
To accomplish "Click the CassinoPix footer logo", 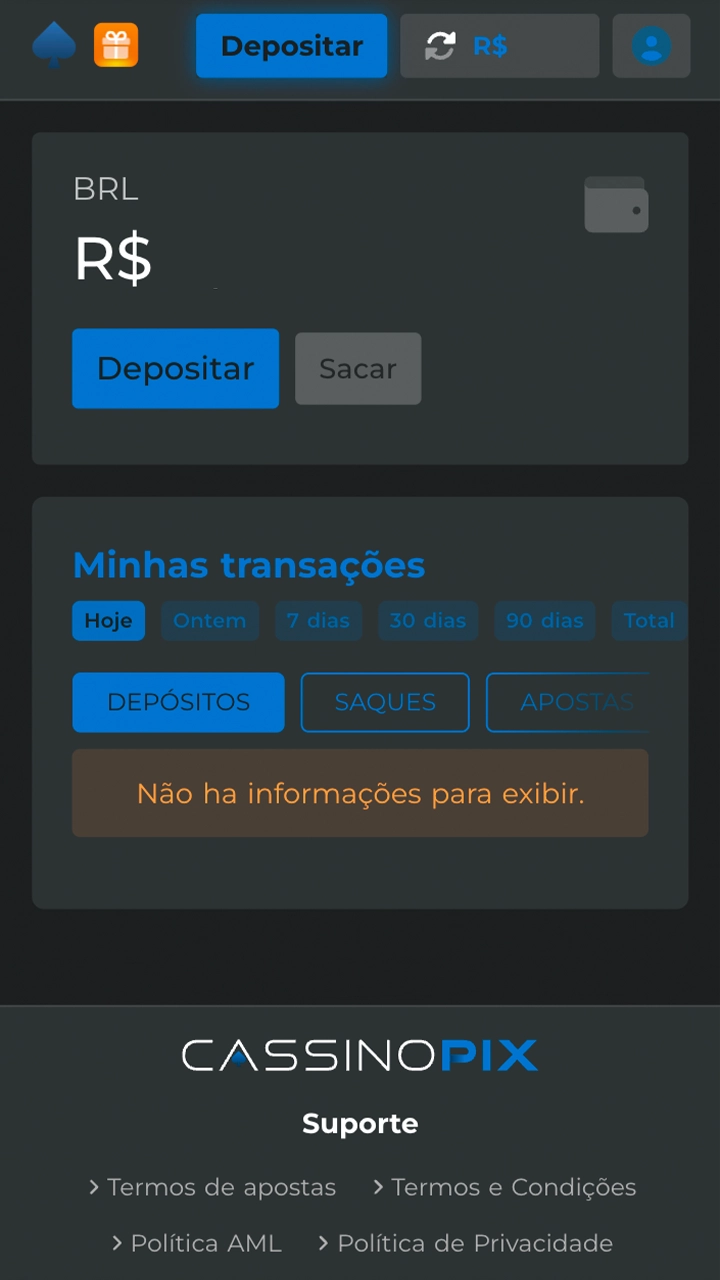I will (x=360, y=1055).
